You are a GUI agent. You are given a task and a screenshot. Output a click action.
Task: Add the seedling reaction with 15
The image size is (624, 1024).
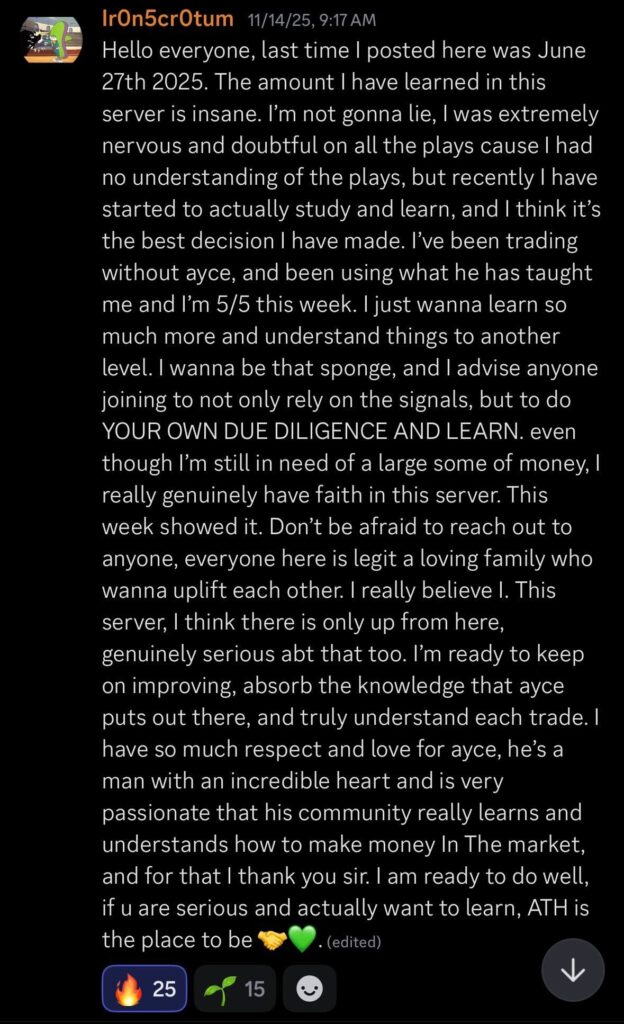pyautogui.click(x=235, y=989)
